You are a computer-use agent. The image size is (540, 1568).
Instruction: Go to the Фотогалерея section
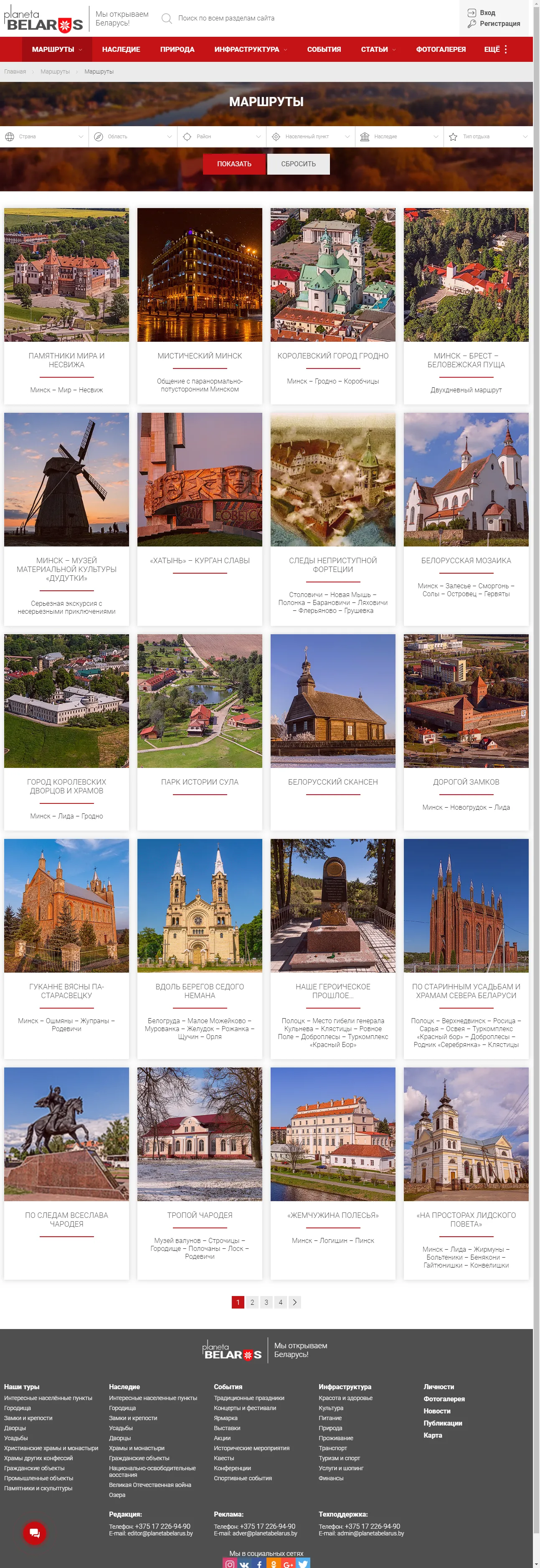tap(441, 49)
